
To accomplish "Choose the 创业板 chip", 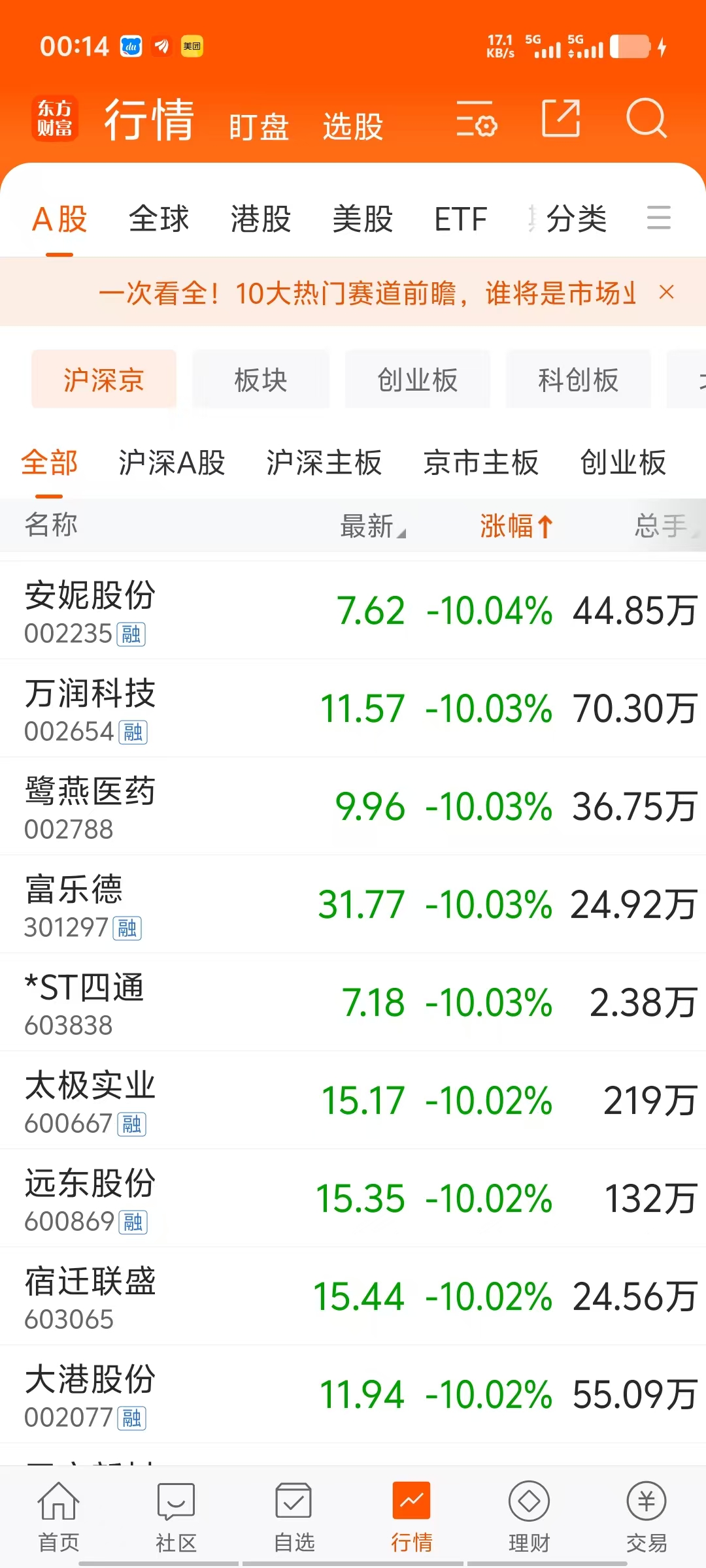I will tap(418, 380).
